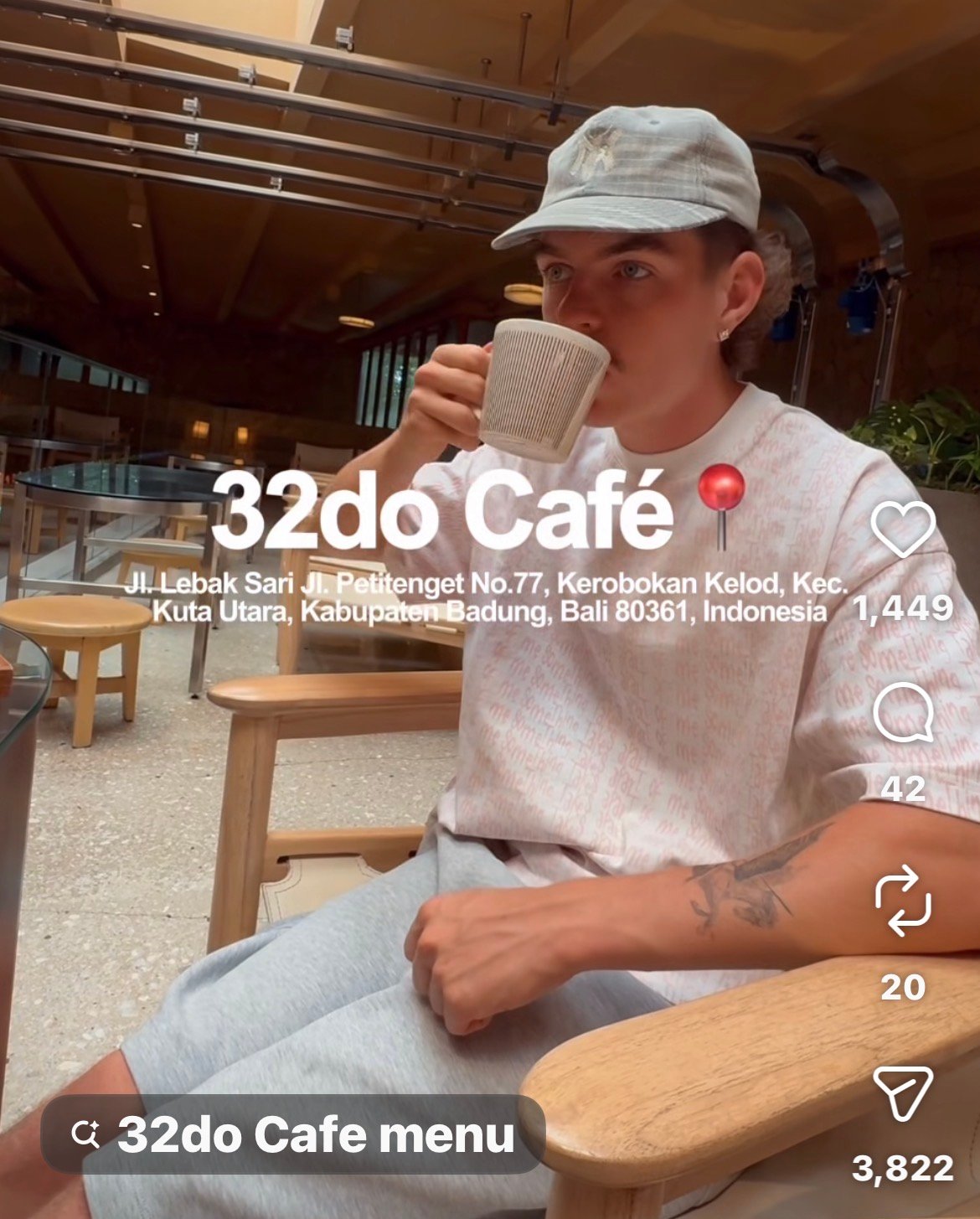Repost this reel with the repost icon
Image resolution: width=980 pixels, height=1219 pixels.
[903, 901]
